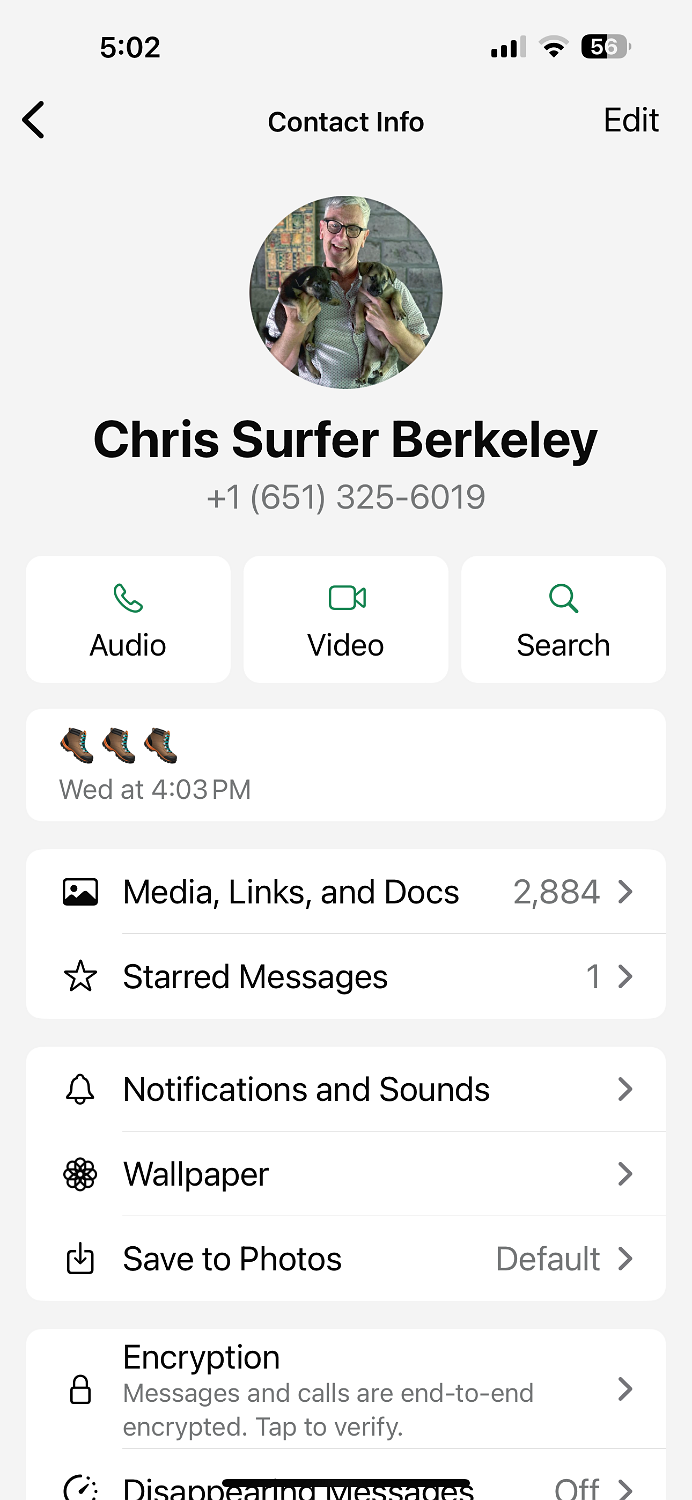Screen dimensions: 692x1500
Task: Open Save to Photos setting
Action: pos(346,1259)
